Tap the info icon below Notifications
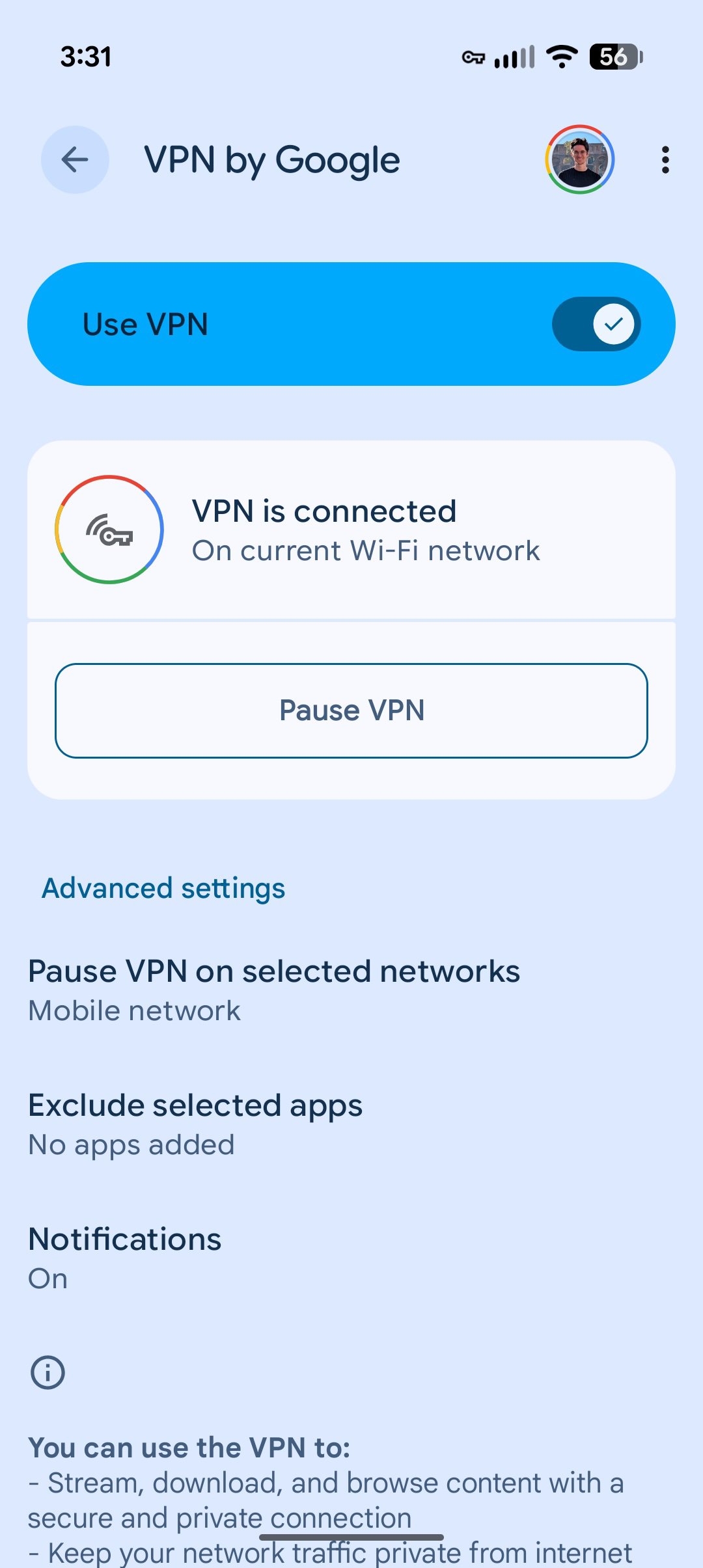 click(49, 1373)
